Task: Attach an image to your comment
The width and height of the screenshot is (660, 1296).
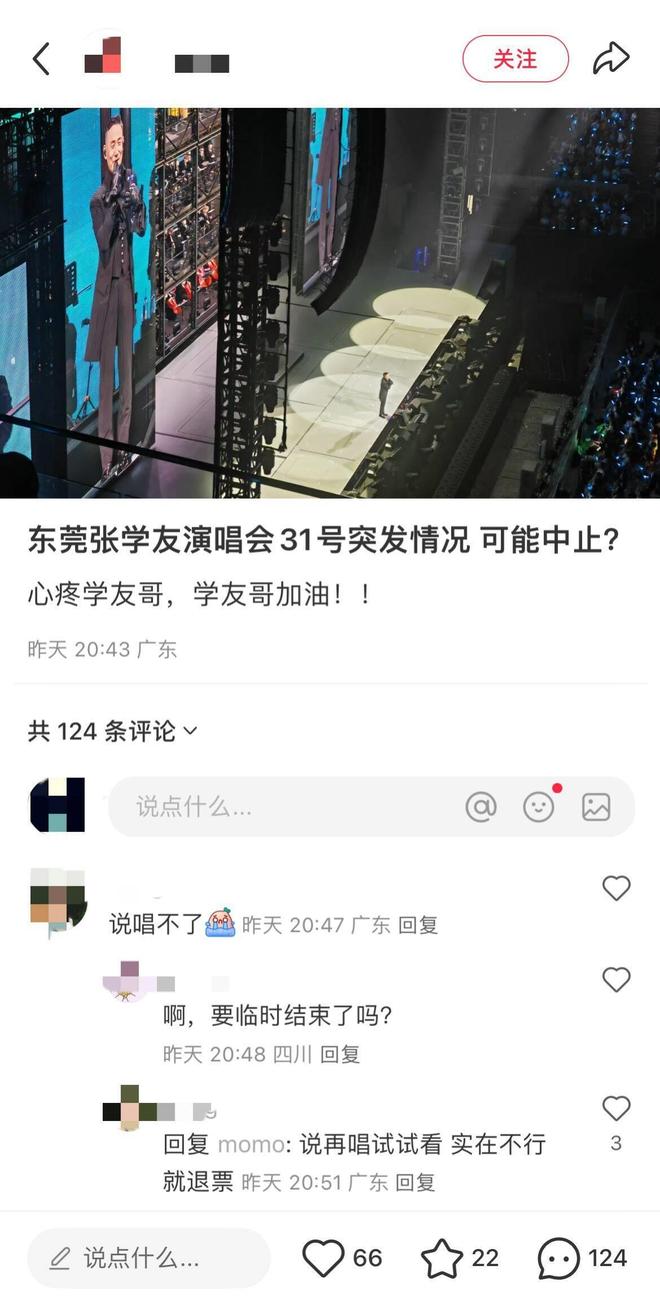Action: [596, 807]
